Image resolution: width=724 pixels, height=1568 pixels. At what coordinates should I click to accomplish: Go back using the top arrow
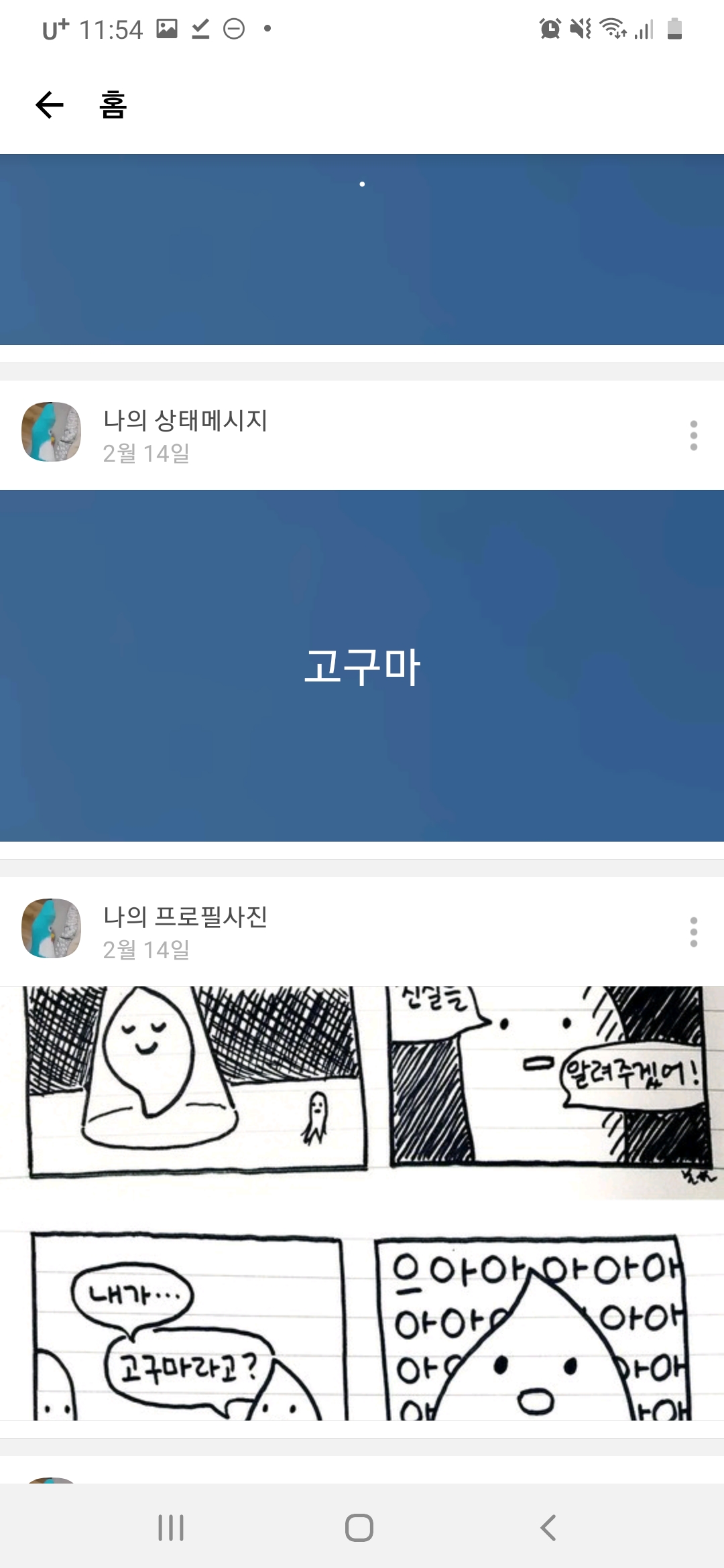pos(50,105)
